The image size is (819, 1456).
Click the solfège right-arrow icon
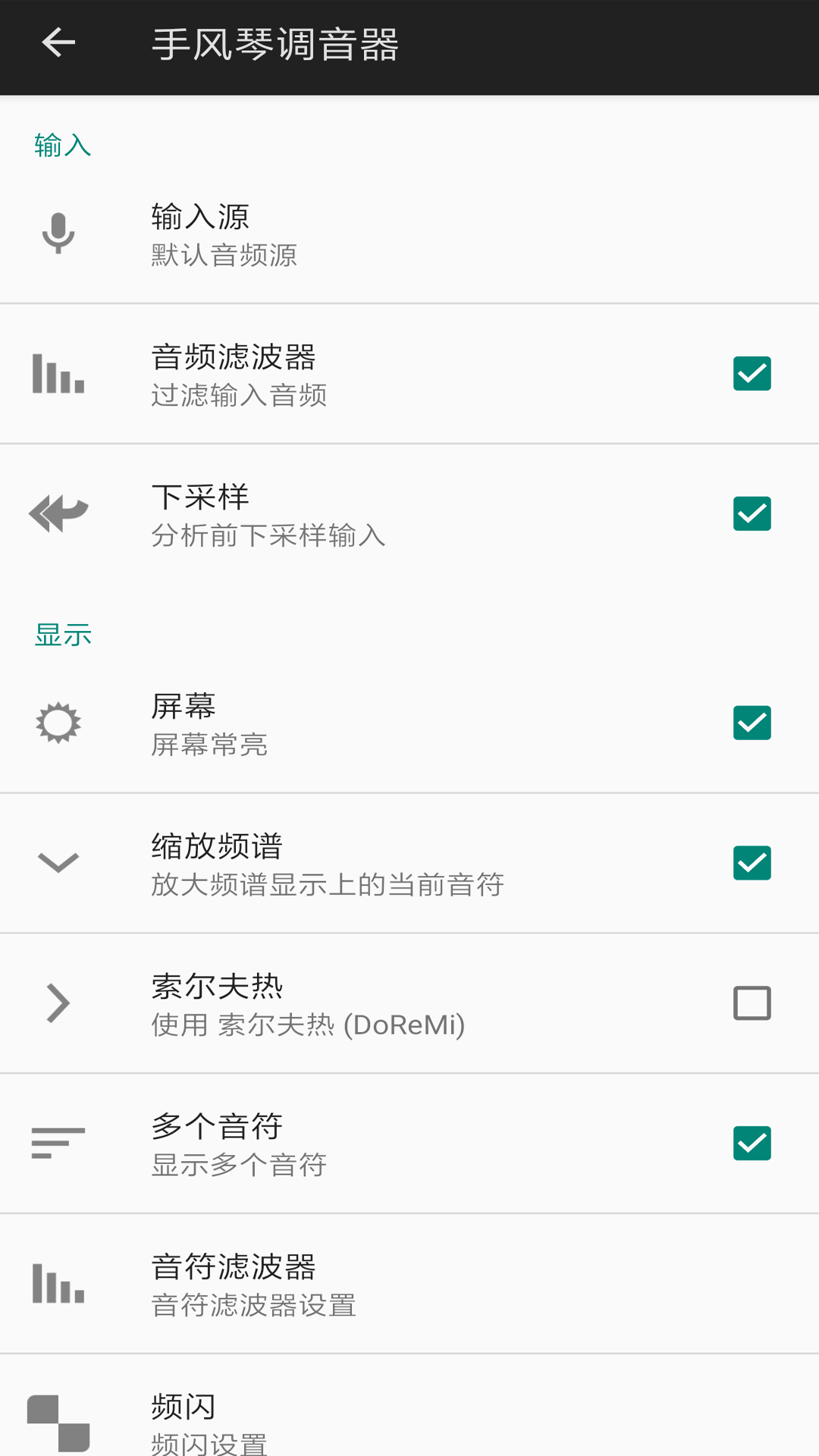[57, 1003]
